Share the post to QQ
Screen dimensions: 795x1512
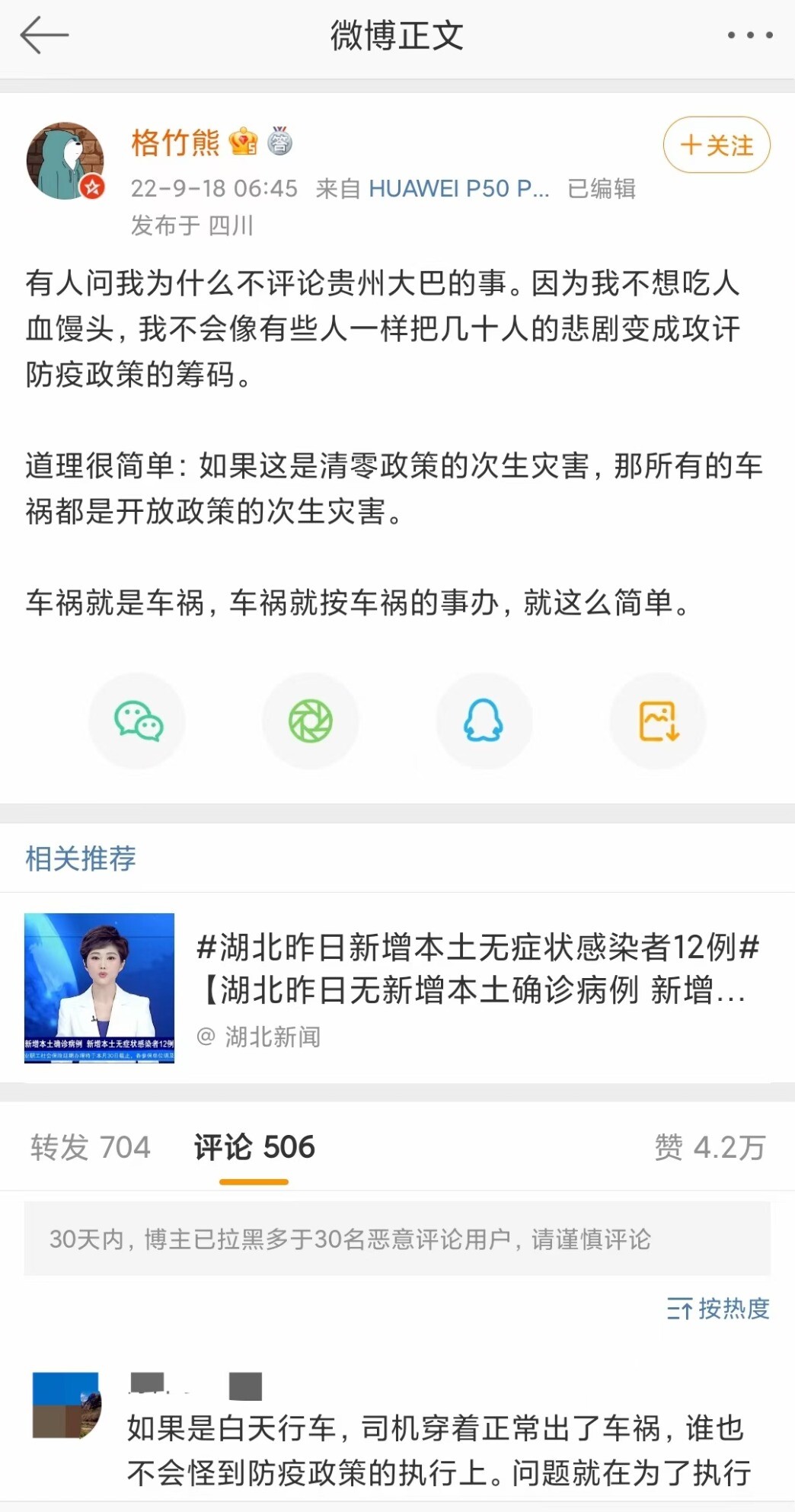[484, 721]
